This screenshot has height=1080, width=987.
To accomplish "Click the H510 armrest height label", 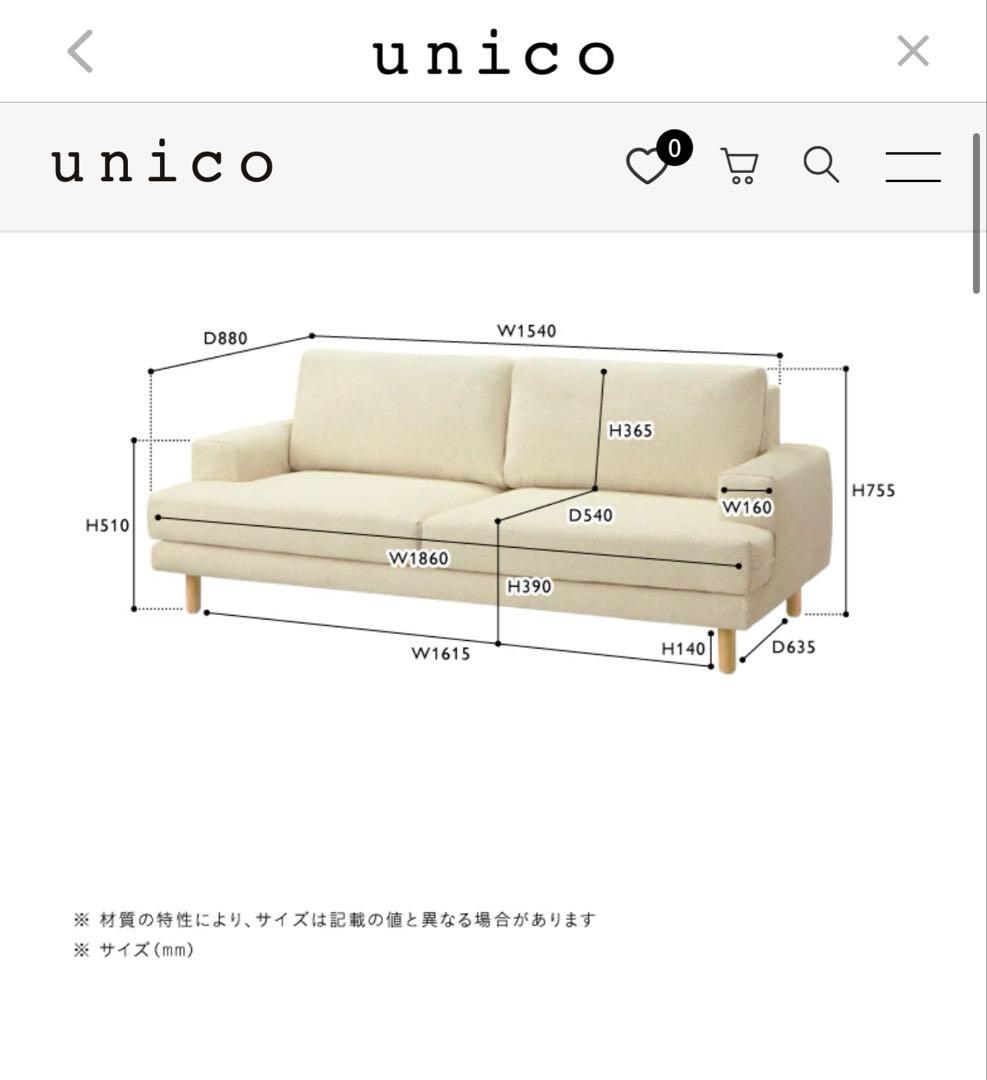I will 106,524.
